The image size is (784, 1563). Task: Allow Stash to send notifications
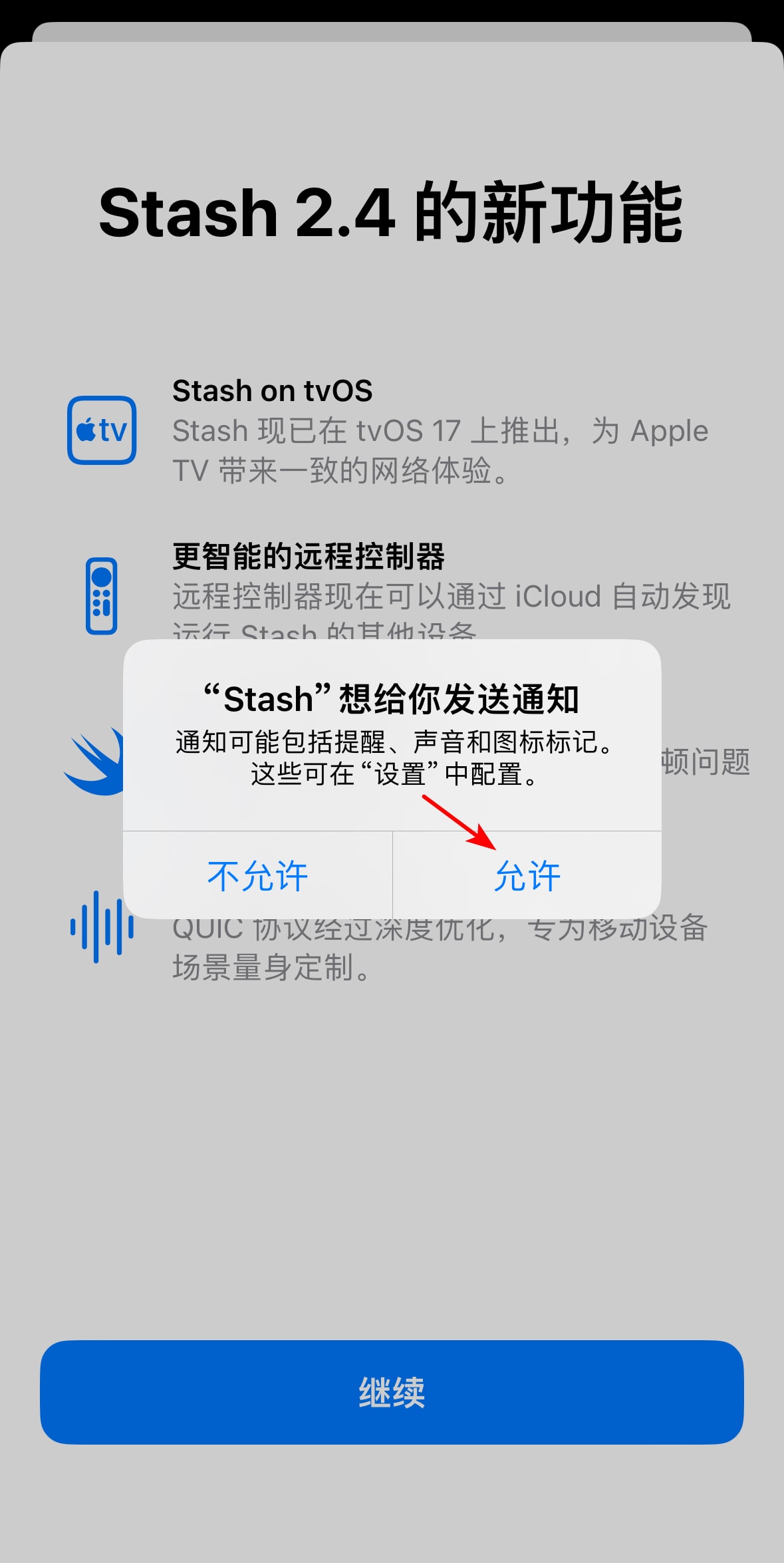coord(527,875)
